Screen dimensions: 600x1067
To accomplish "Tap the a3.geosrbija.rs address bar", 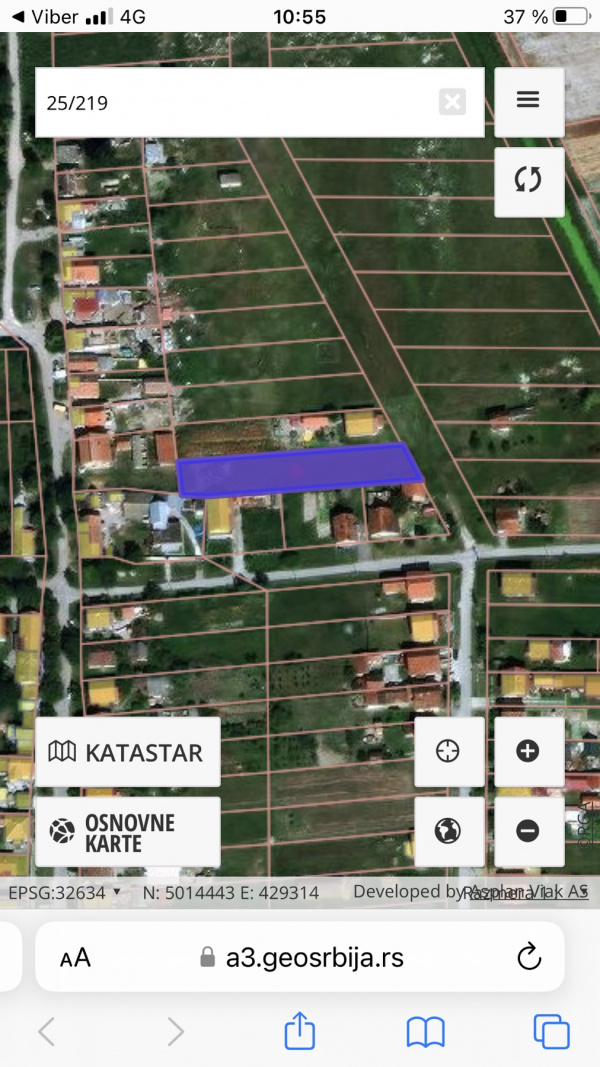I will pos(300,957).
